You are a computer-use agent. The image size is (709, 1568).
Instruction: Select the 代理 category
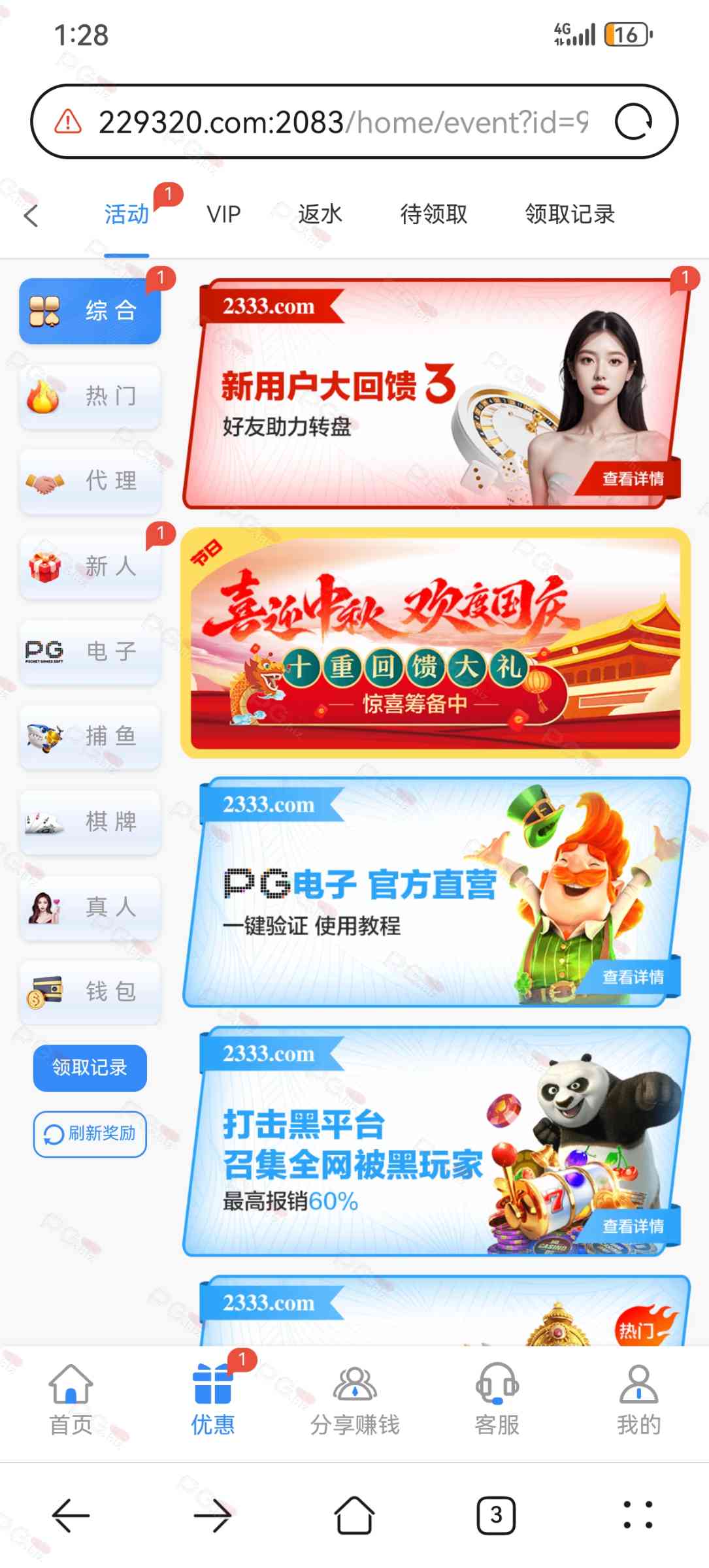coord(90,481)
